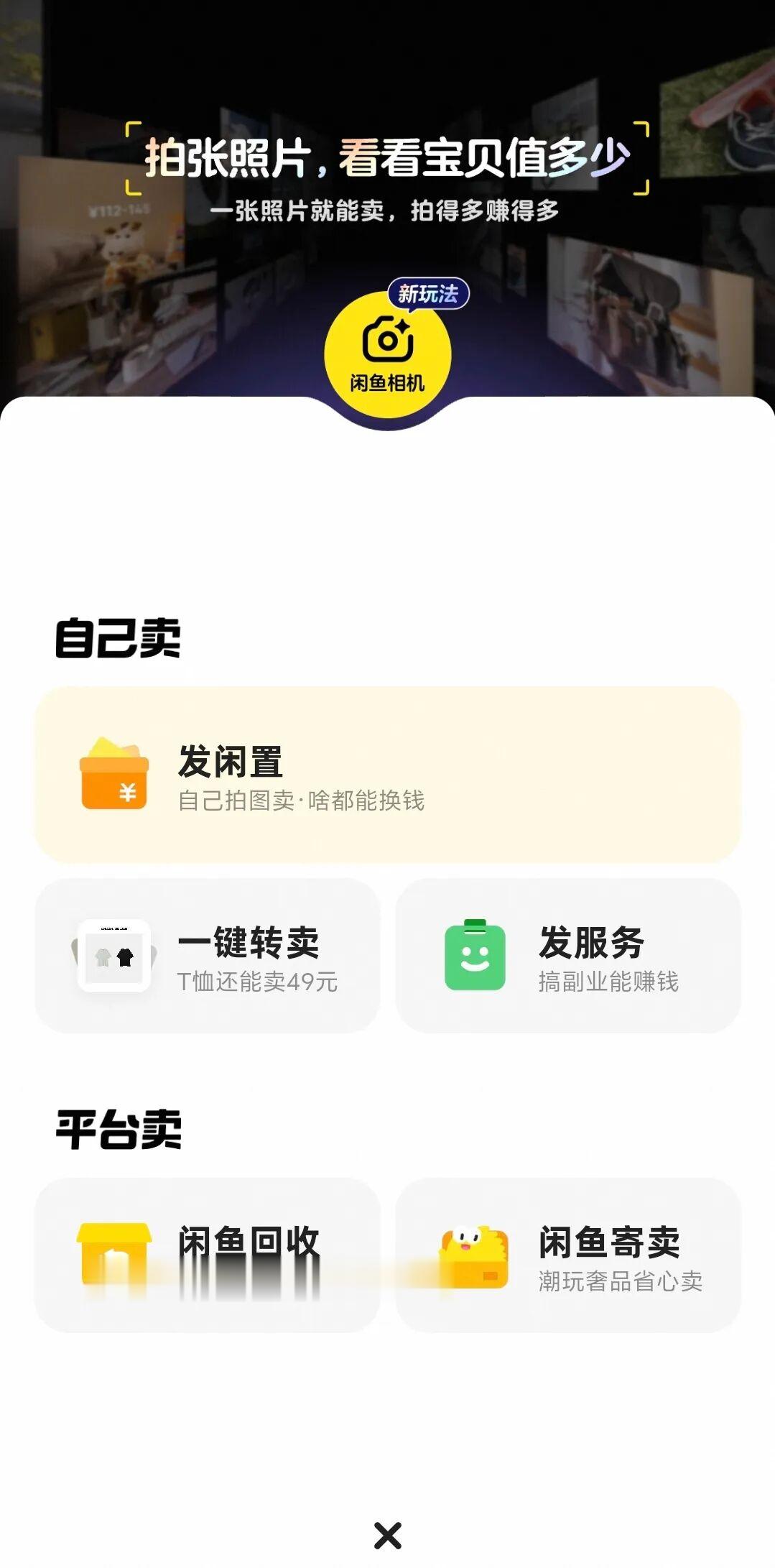The width and height of the screenshot is (775, 1568).
Task: Open the 发闲置 listing card
Action: point(388,775)
